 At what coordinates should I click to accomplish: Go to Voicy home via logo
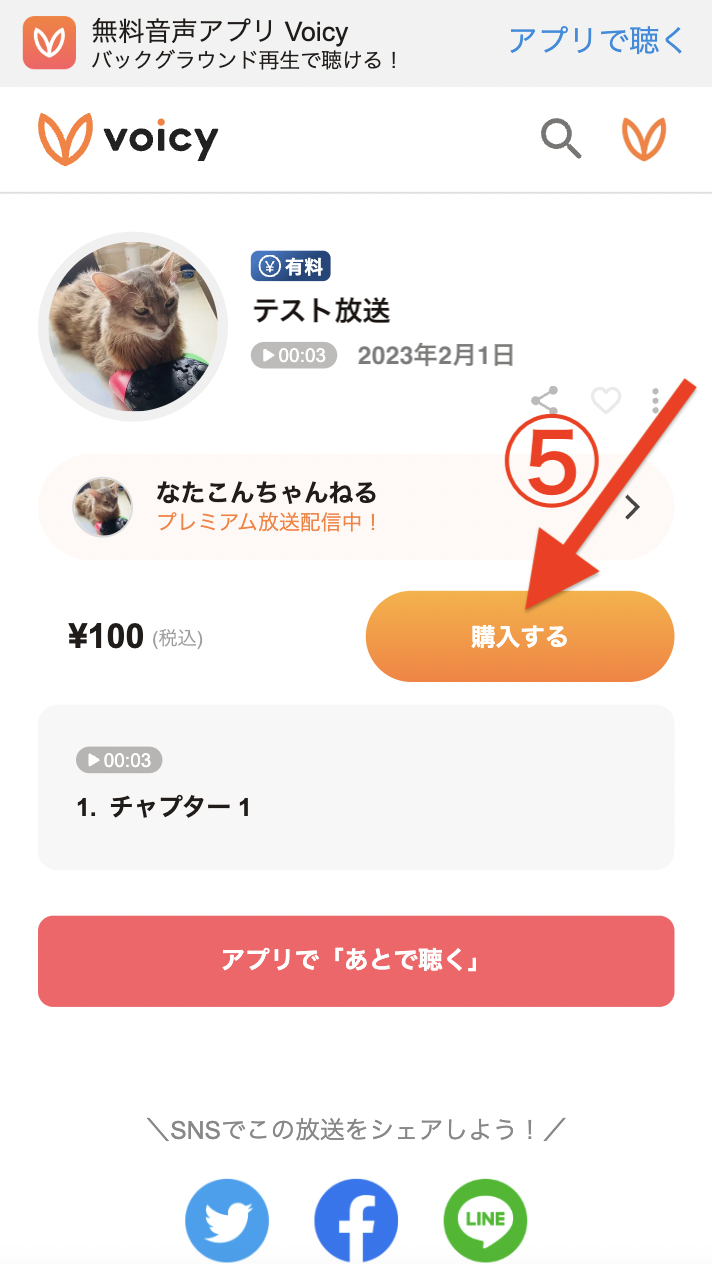128,138
